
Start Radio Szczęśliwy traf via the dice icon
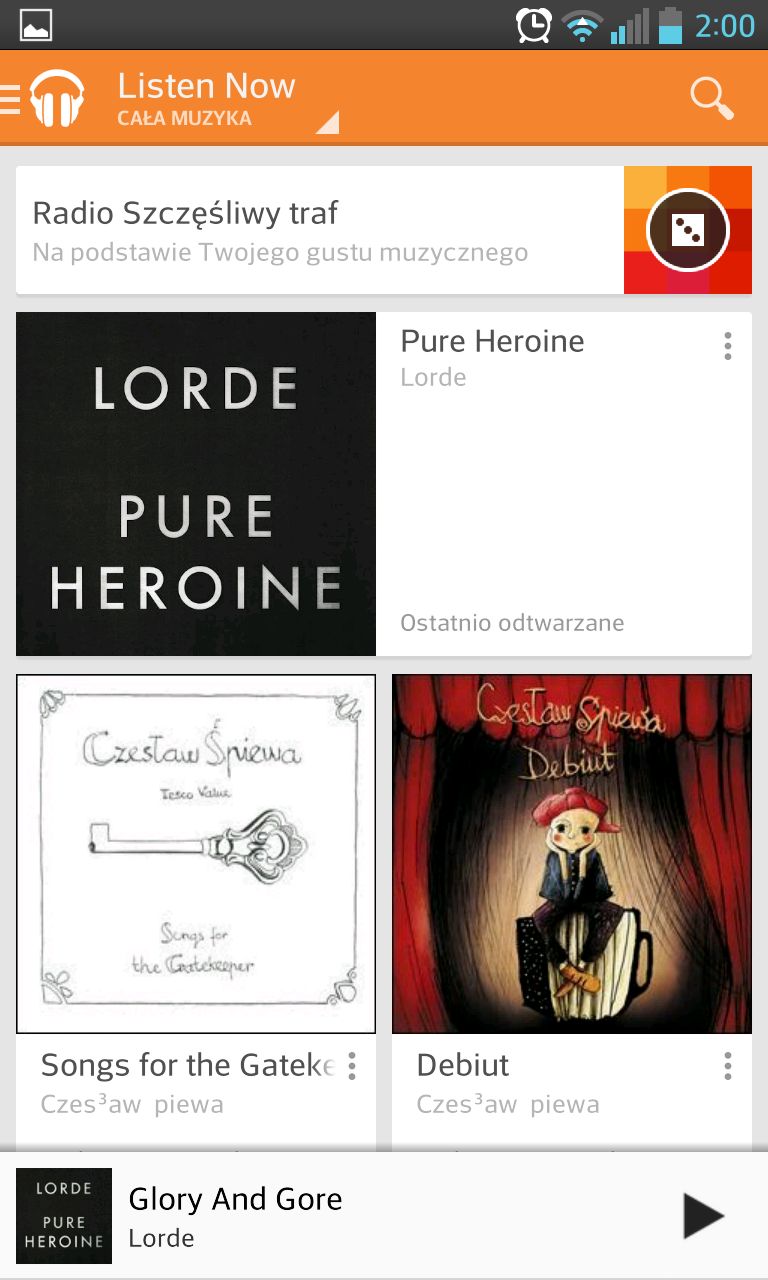tap(688, 230)
